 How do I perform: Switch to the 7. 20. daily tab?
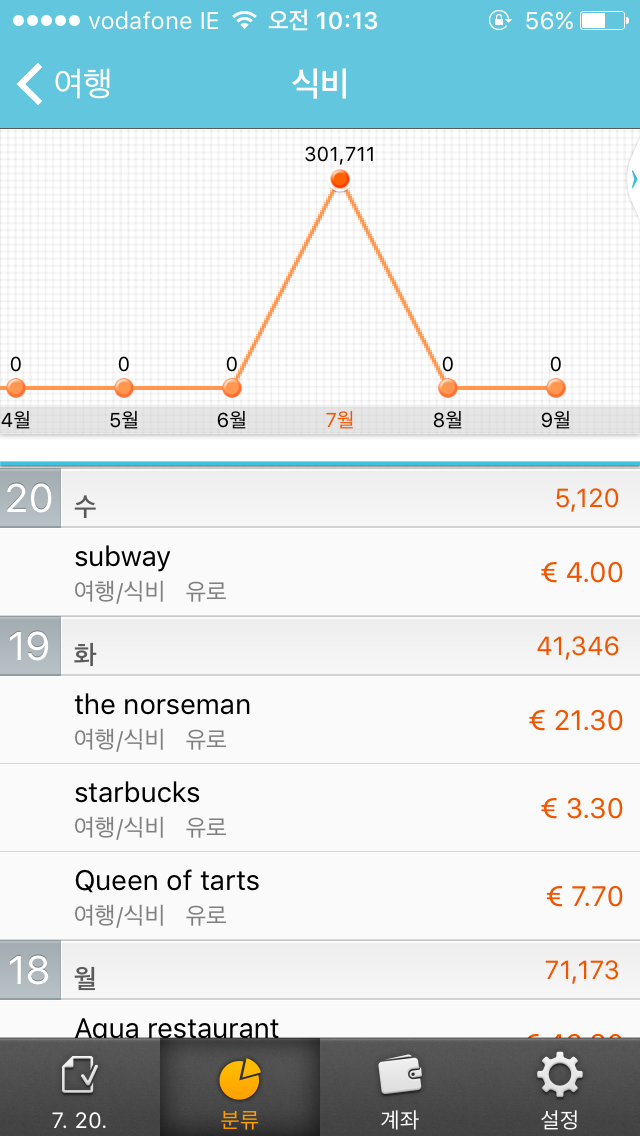tap(80, 1087)
